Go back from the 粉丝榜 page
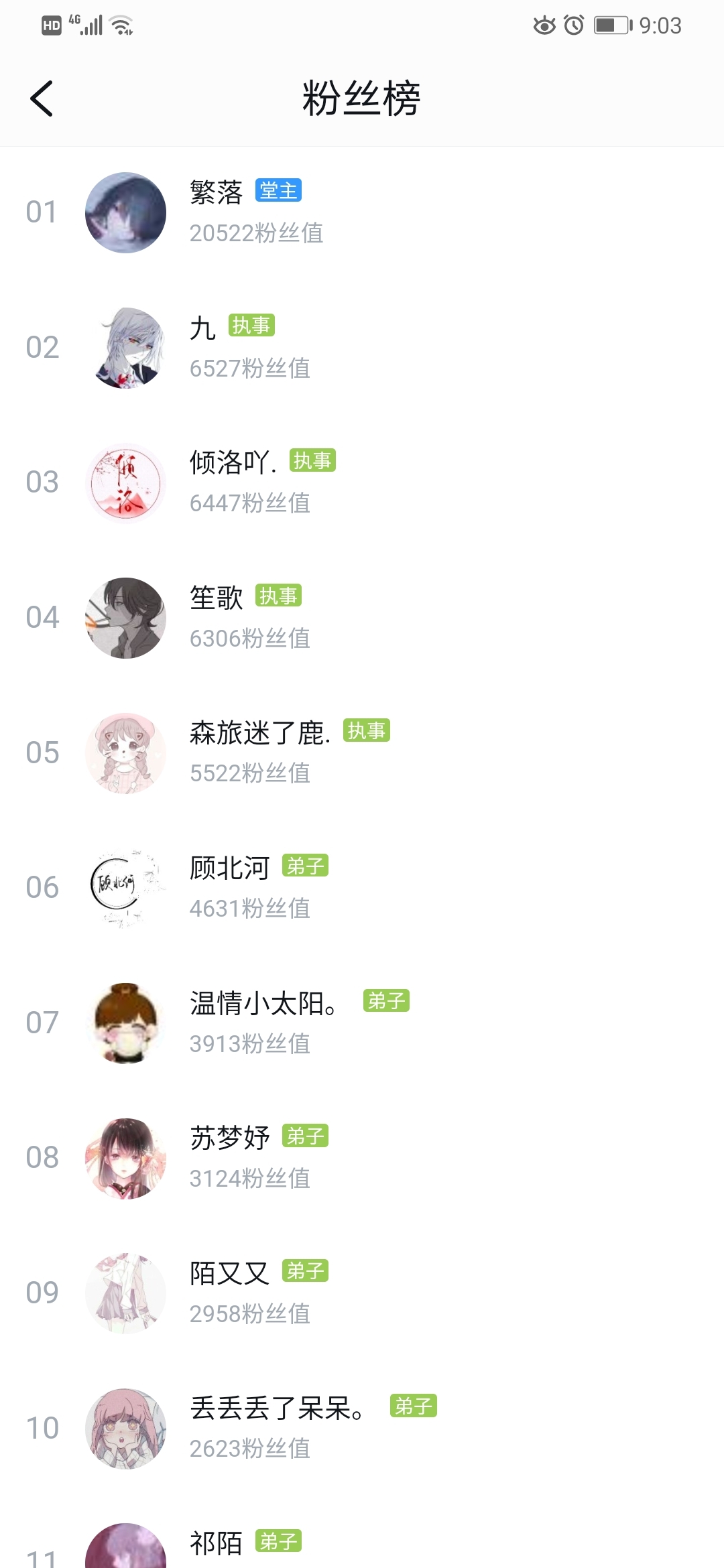Viewport: 724px width, 1568px height. (x=42, y=99)
